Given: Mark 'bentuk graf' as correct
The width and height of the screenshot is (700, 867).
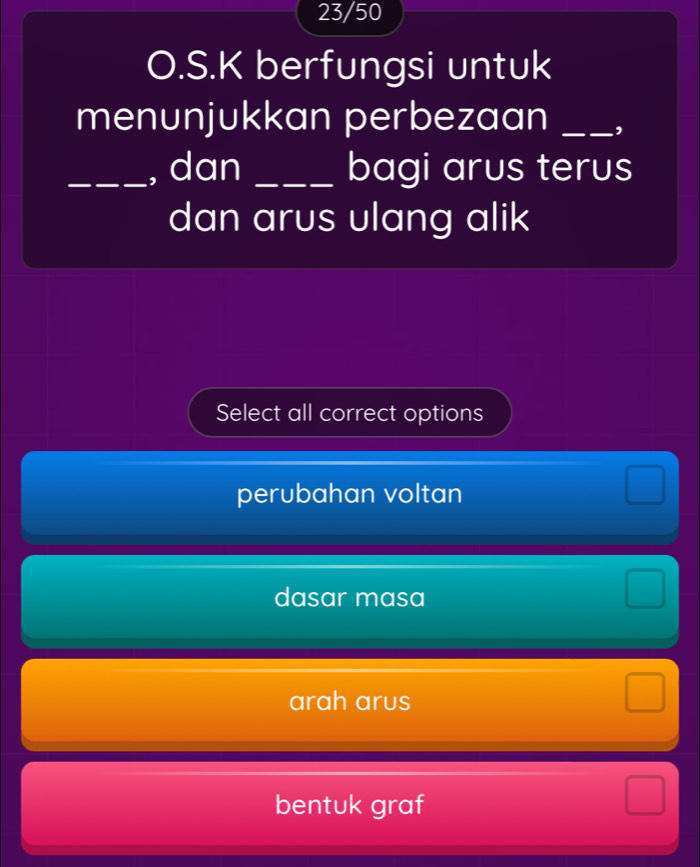Looking at the screenshot, I should pyautogui.click(x=349, y=803).
